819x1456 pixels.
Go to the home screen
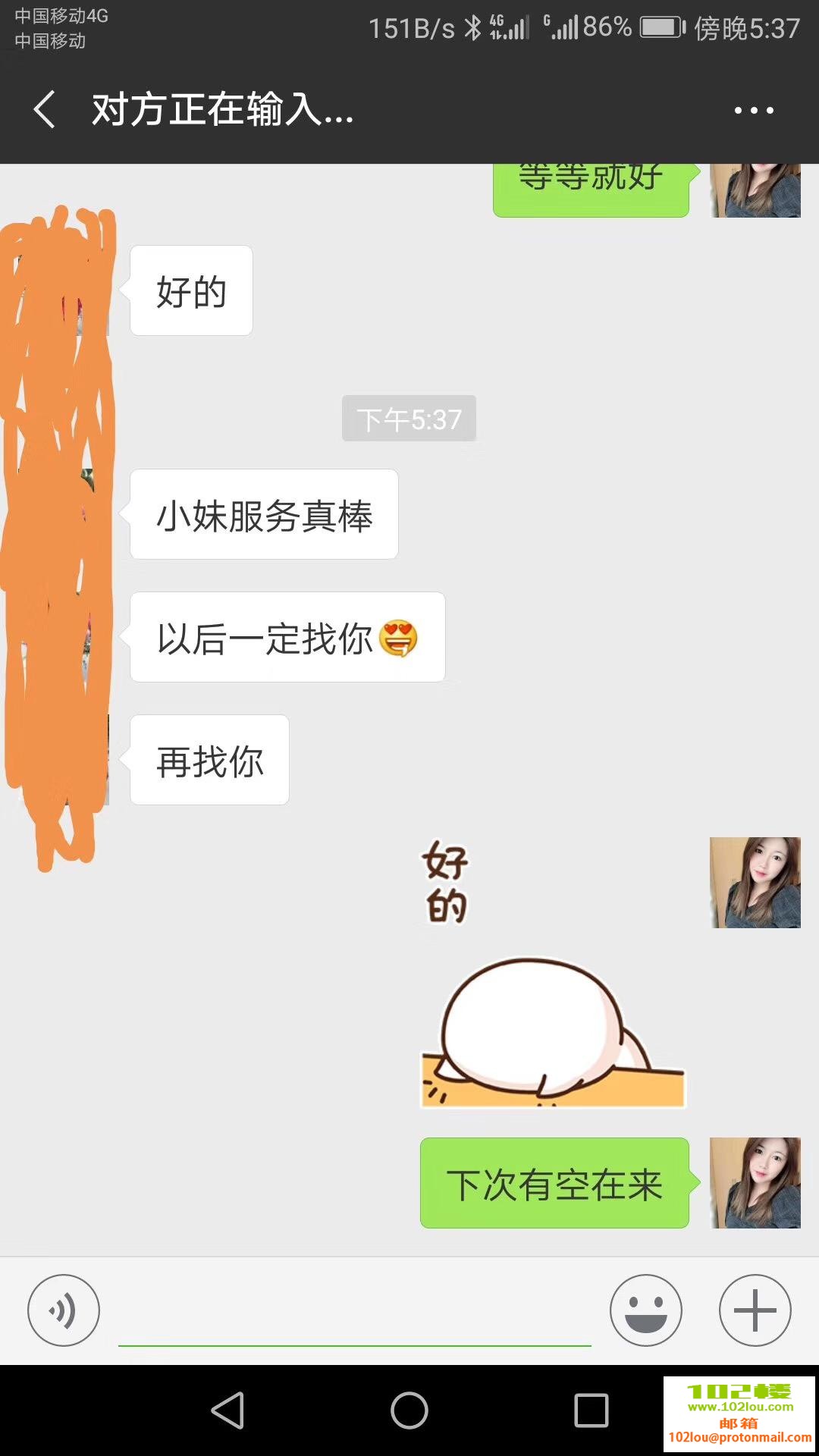pyautogui.click(x=409, y=1410)
